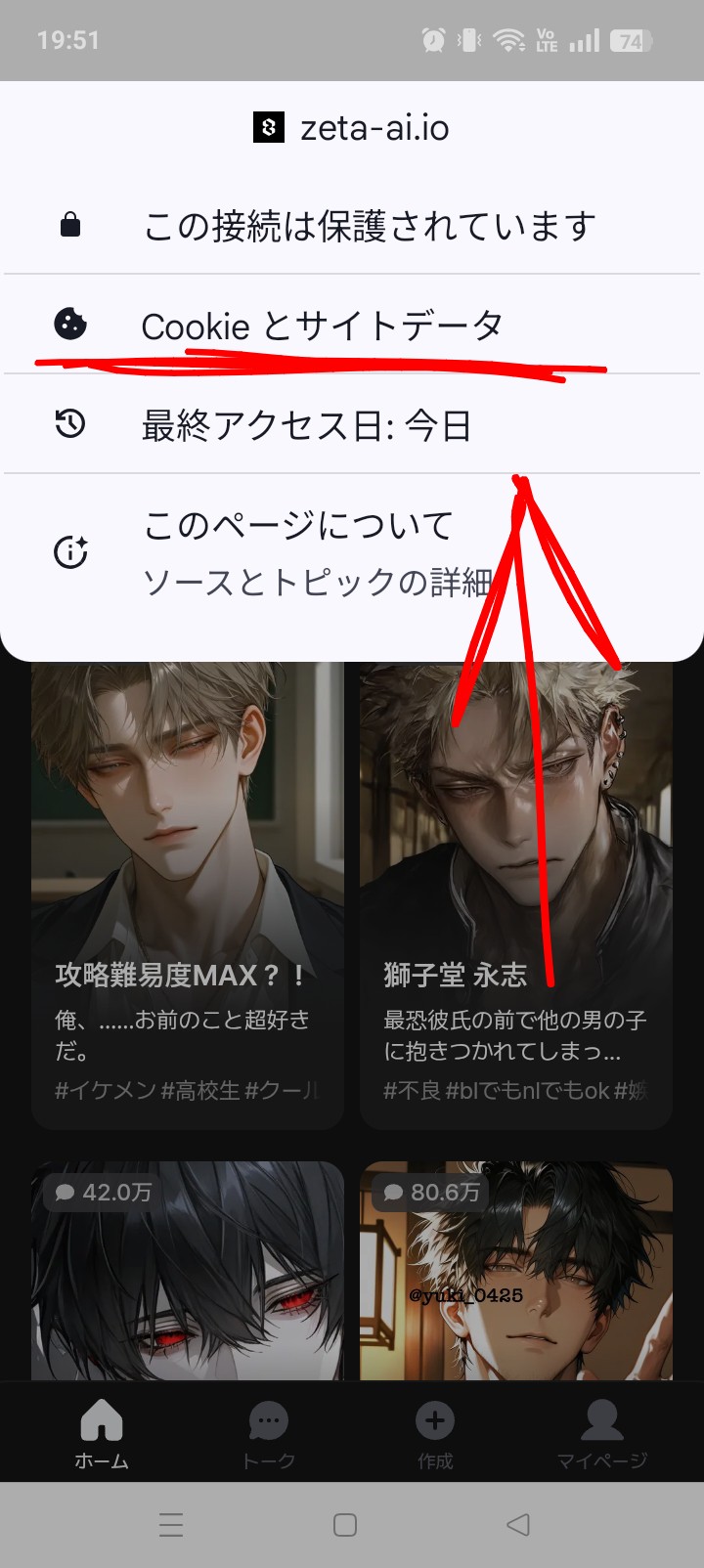Open the この接続は保護されています connection details
This screenshot has height=1568, width=704.
(352, 226)
